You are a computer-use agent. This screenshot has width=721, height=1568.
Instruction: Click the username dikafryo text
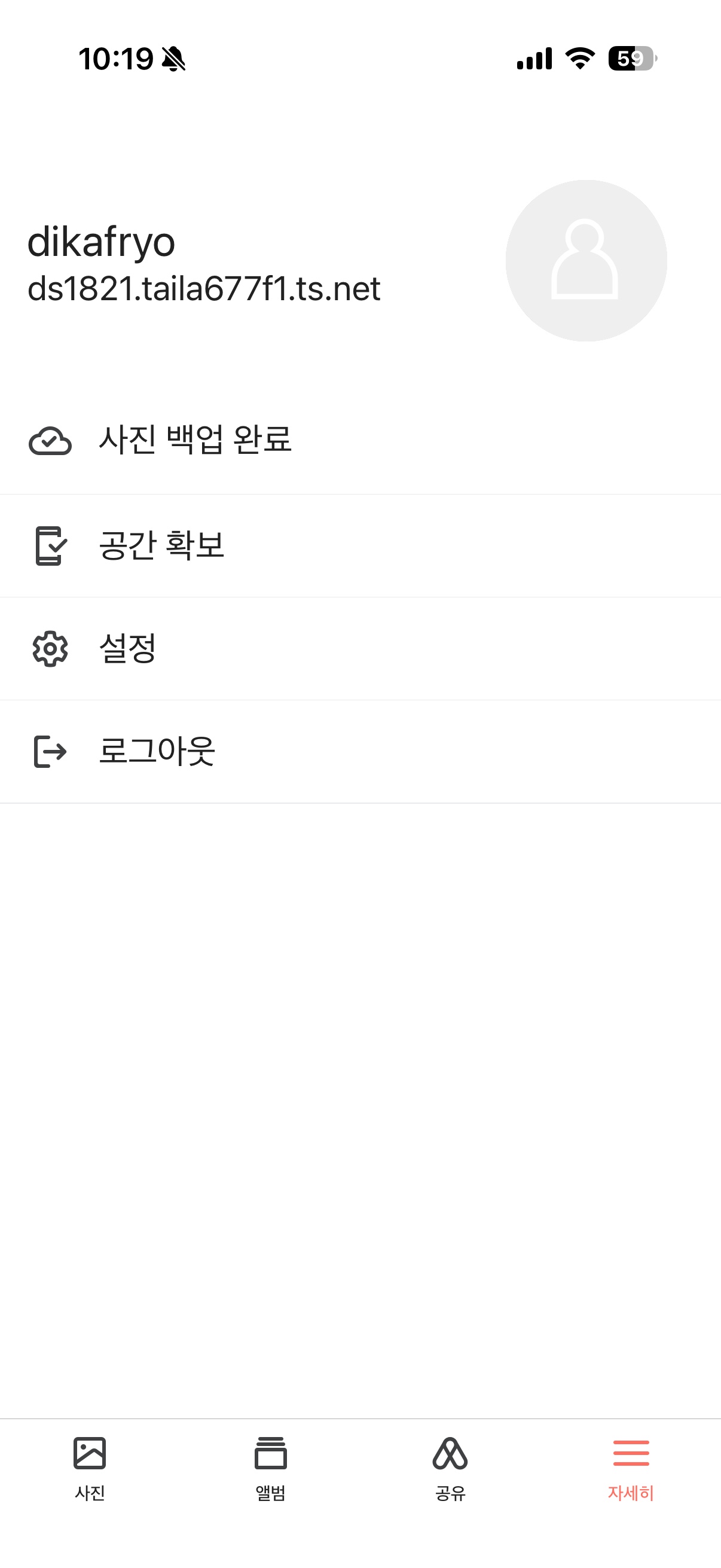(x=101, y=242)
